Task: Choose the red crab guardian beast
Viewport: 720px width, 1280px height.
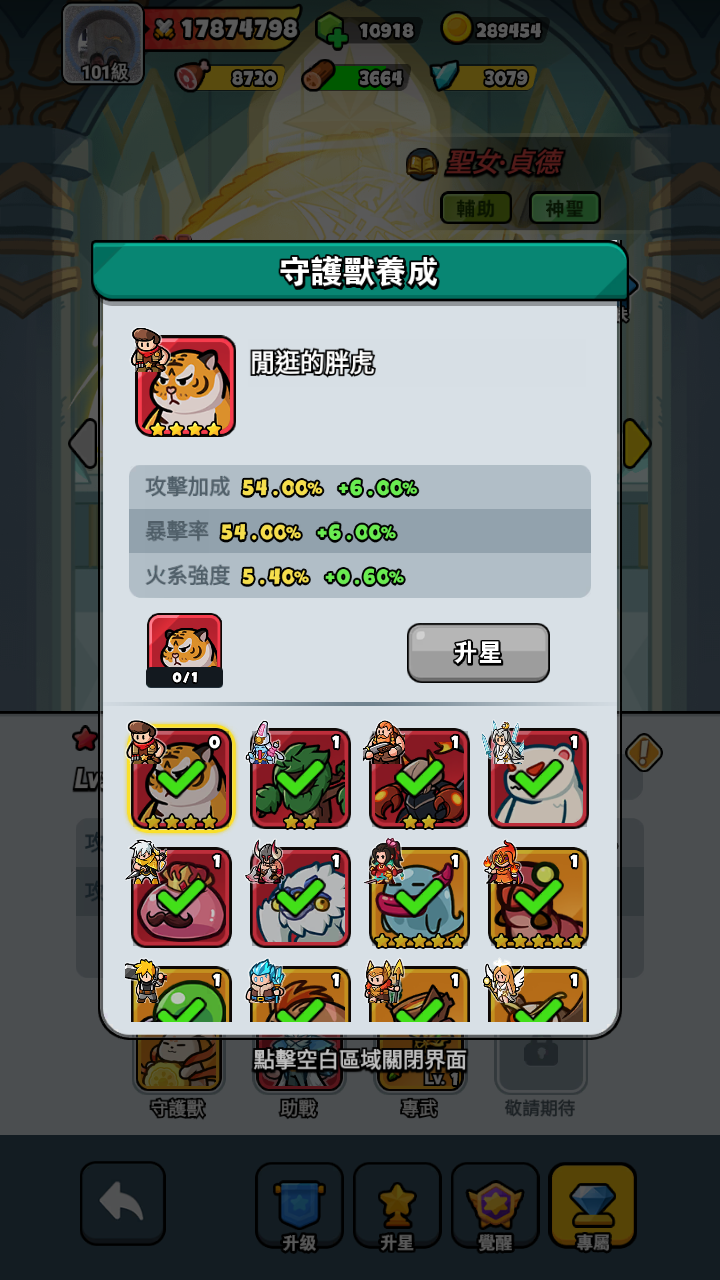Action: coord(419,780)
